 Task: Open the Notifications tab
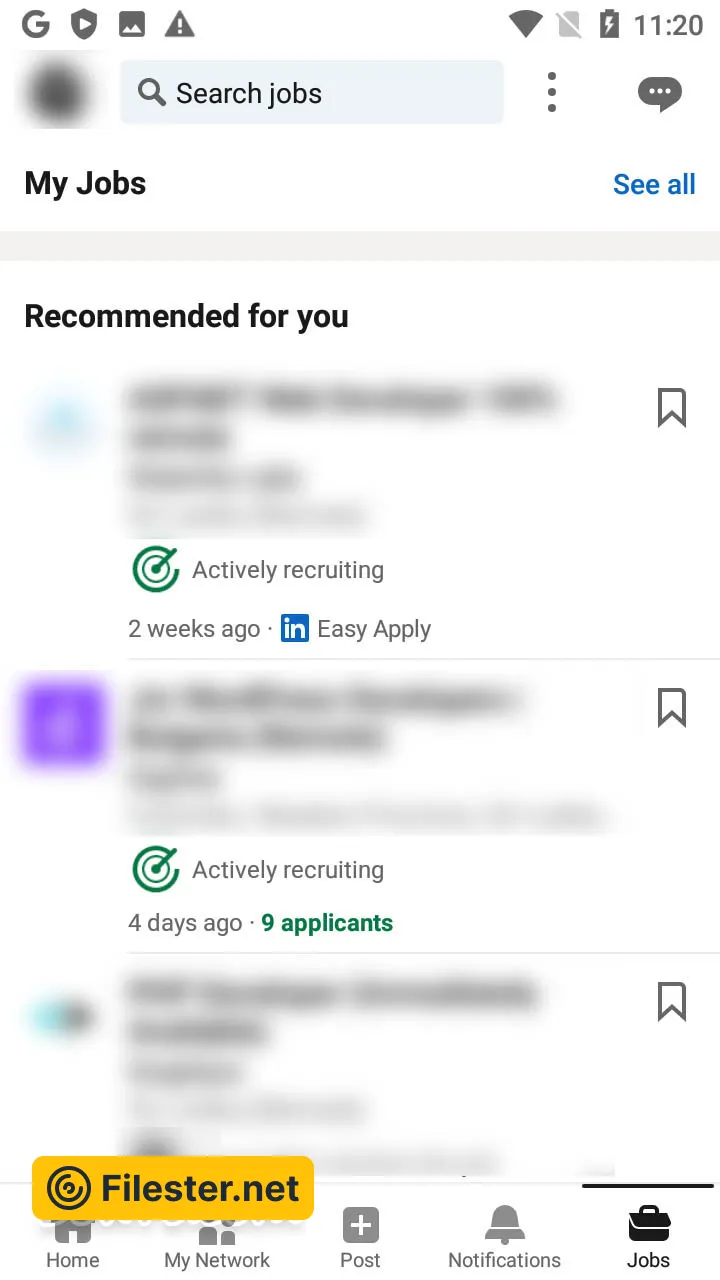pos(504,1238)
